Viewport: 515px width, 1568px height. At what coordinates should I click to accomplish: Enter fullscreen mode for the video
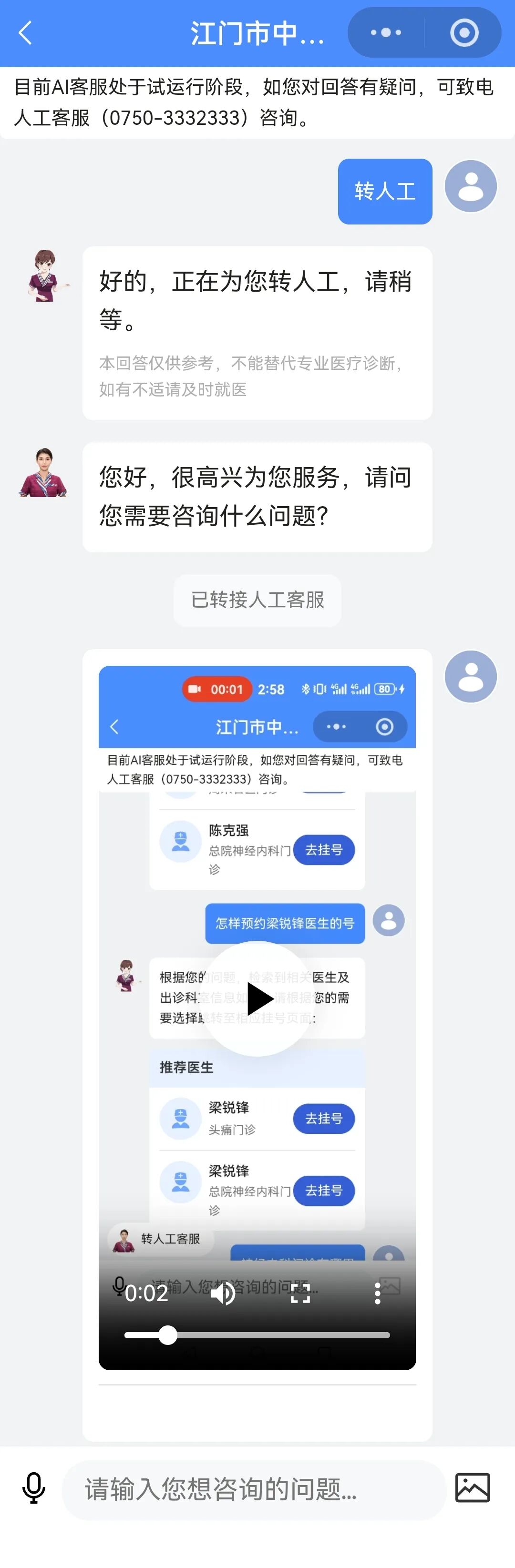click(300, 1293)
